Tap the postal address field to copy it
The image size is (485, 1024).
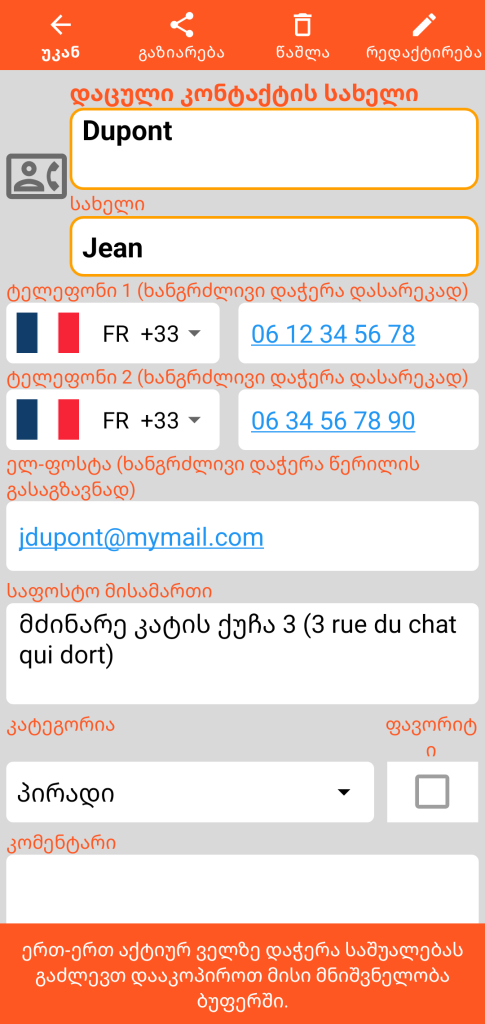click(242, 654)
